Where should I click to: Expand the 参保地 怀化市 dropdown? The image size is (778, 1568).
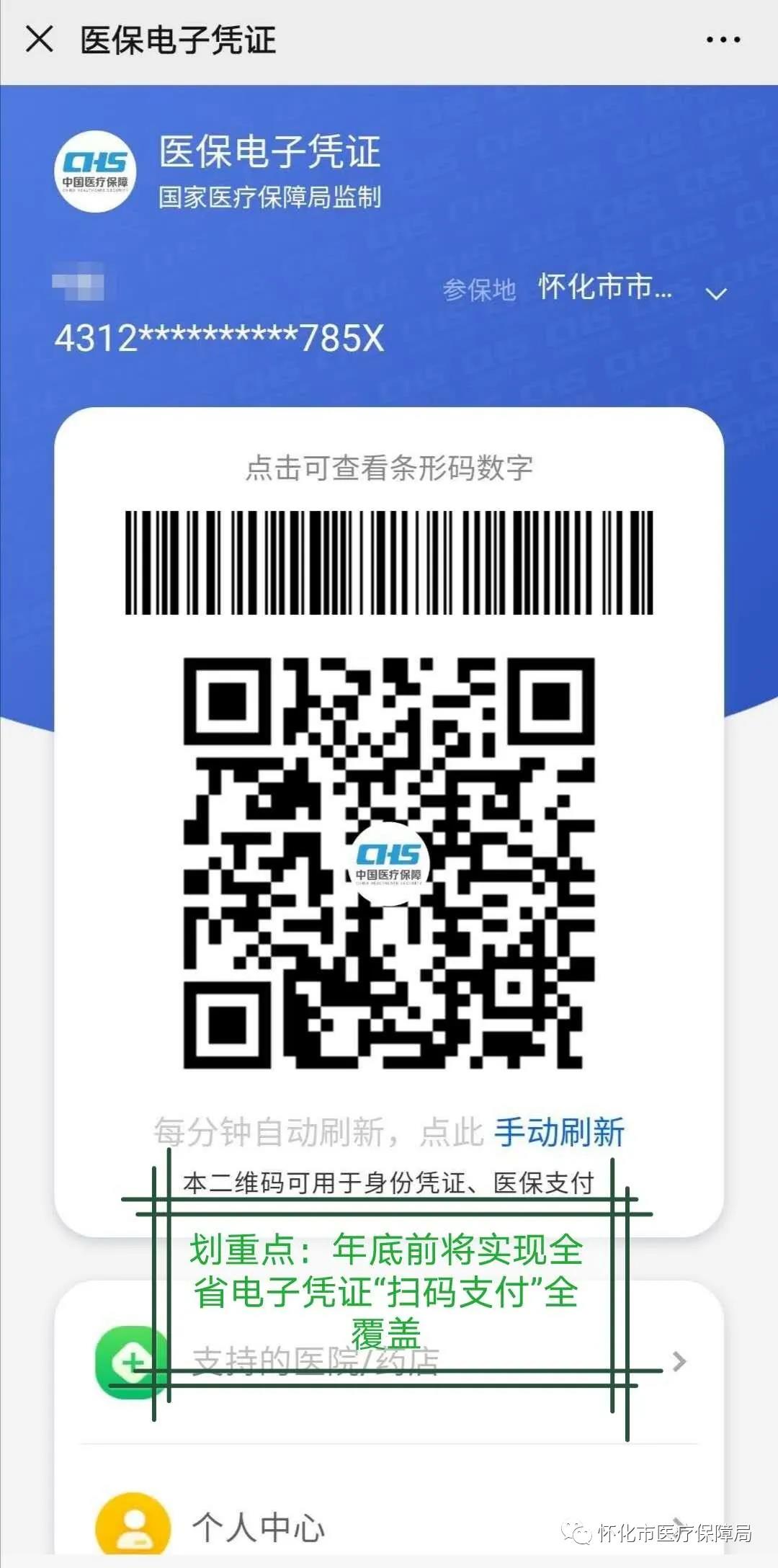715,293
